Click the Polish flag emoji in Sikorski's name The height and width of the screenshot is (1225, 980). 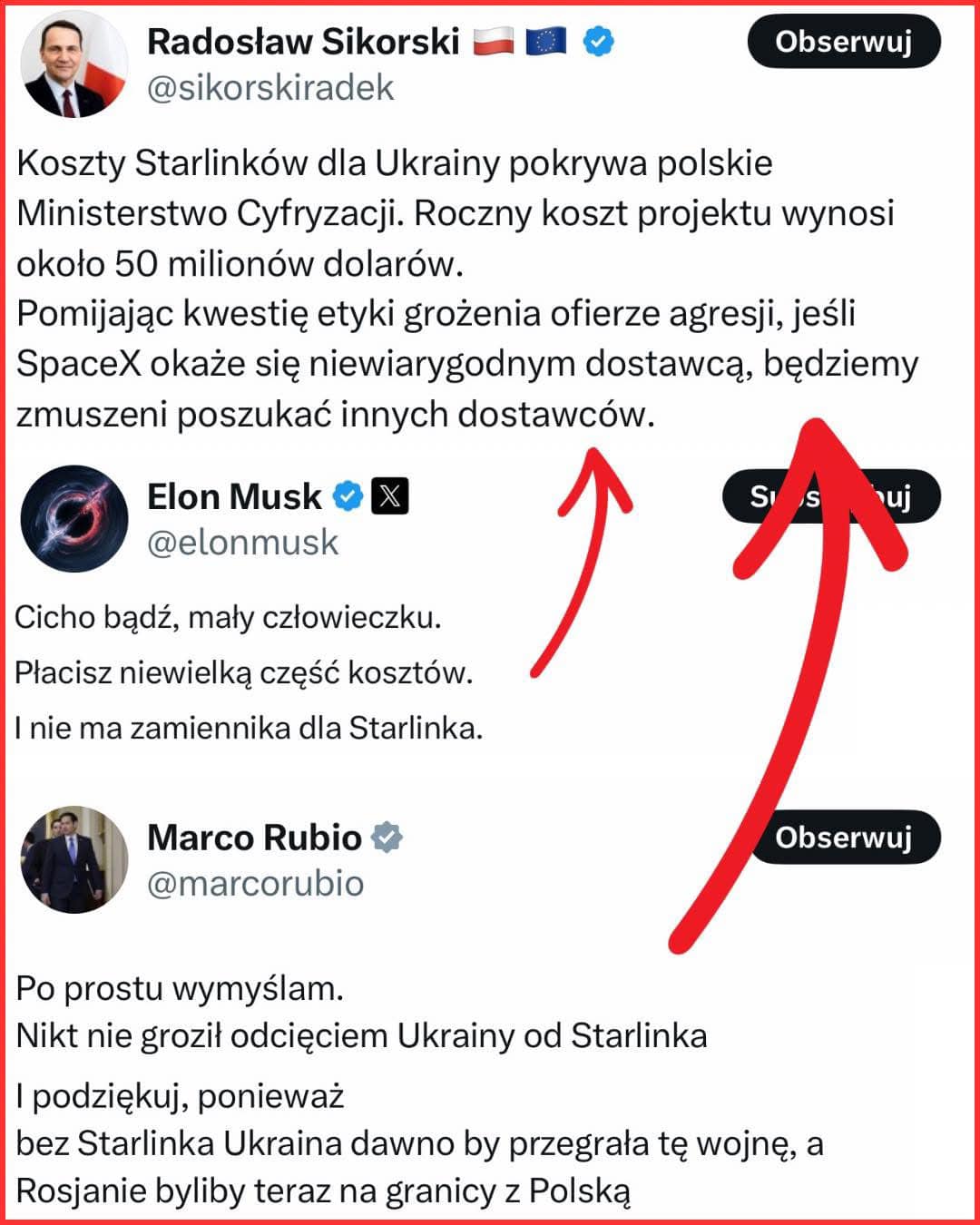[495, 41]
